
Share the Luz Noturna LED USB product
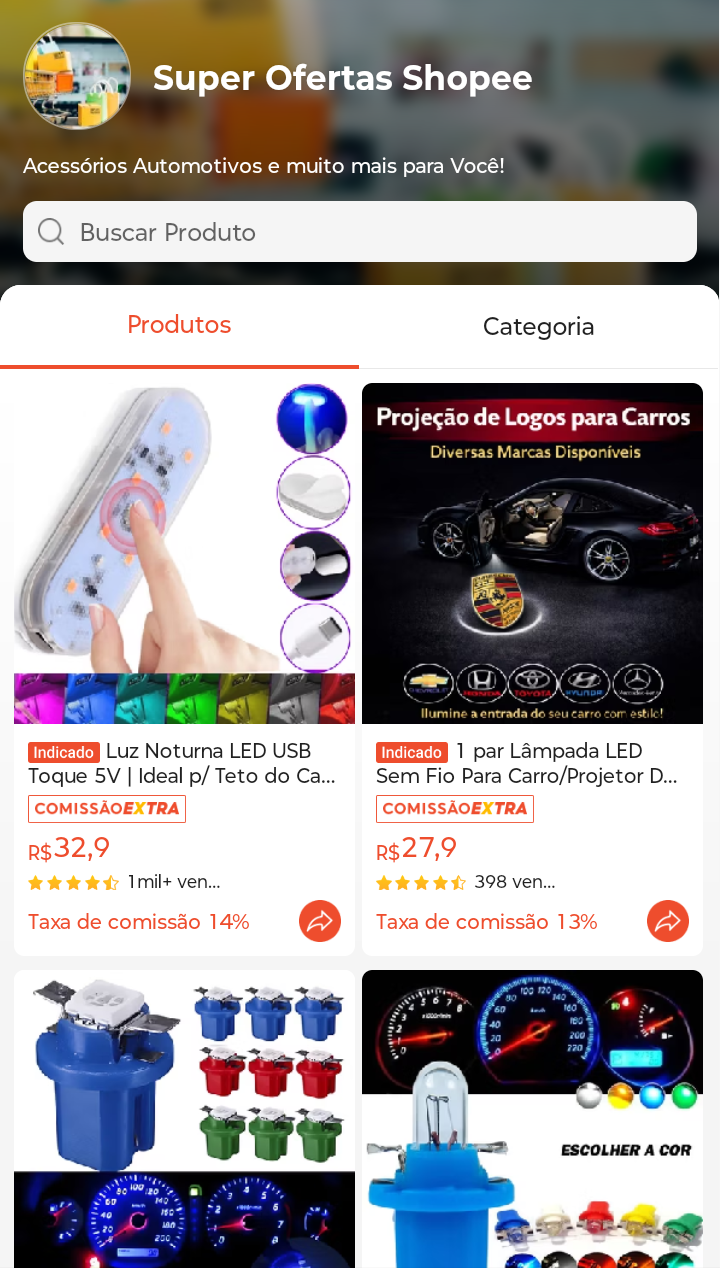tap(320, 921)
